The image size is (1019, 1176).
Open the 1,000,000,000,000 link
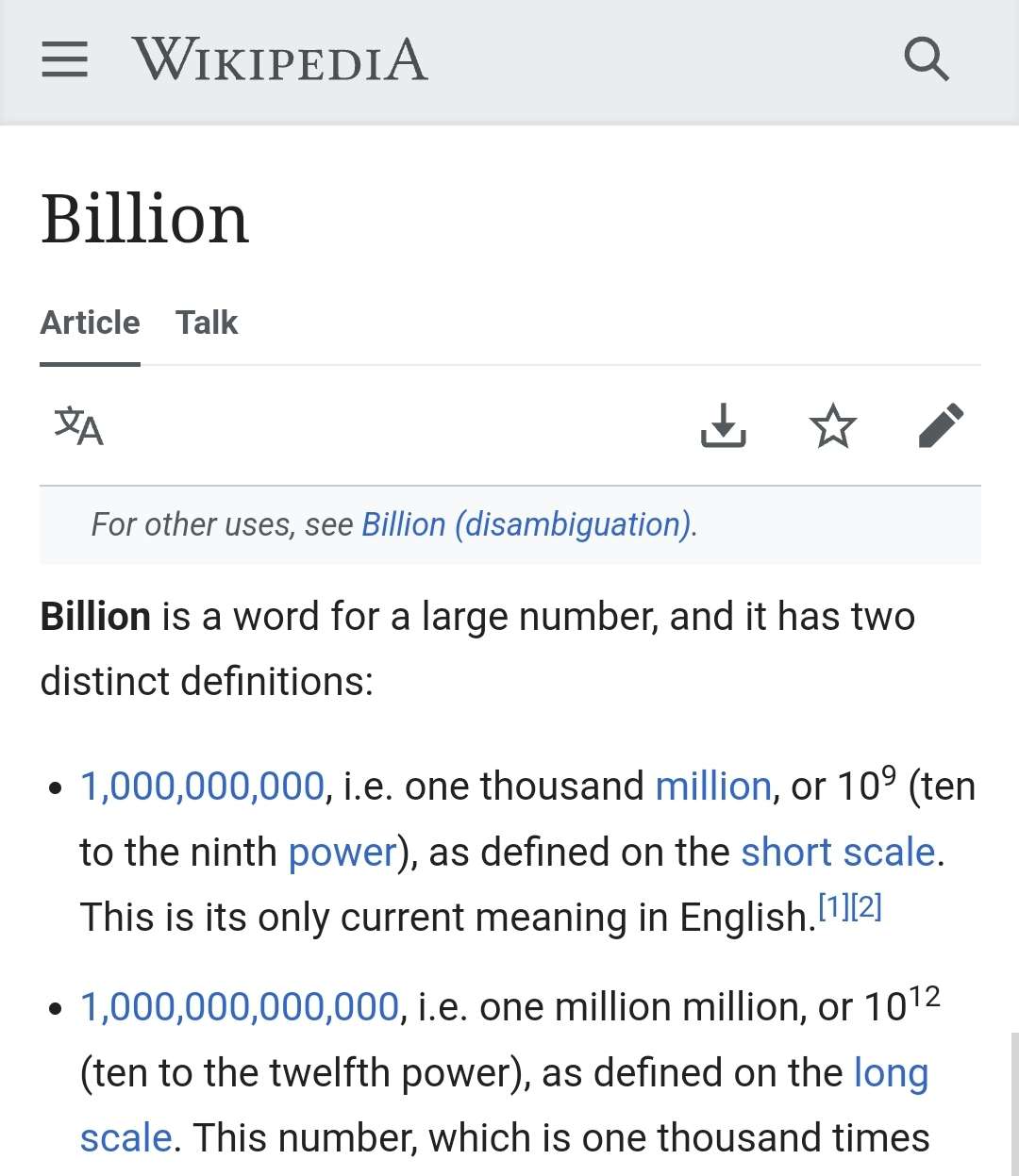point(240,1007)
